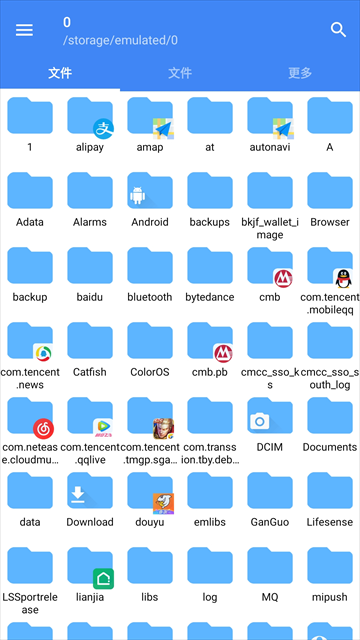Viewport: 360px width, 640px height.
Task: Open the hamburger drawer menu
Action: coord(24,30)
